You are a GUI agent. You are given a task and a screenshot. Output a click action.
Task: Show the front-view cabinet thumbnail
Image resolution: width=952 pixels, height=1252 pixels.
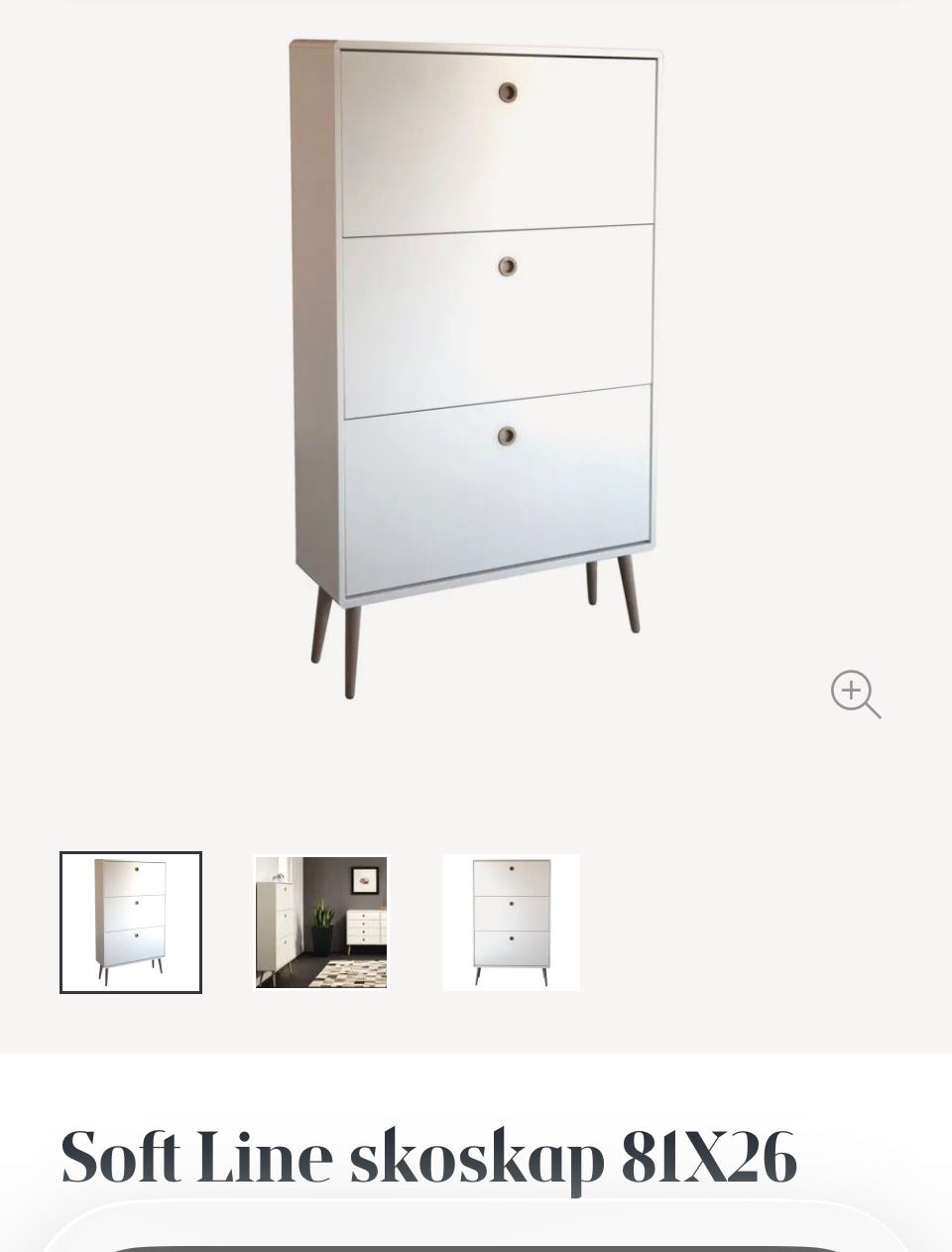click(x=511, y=923)
